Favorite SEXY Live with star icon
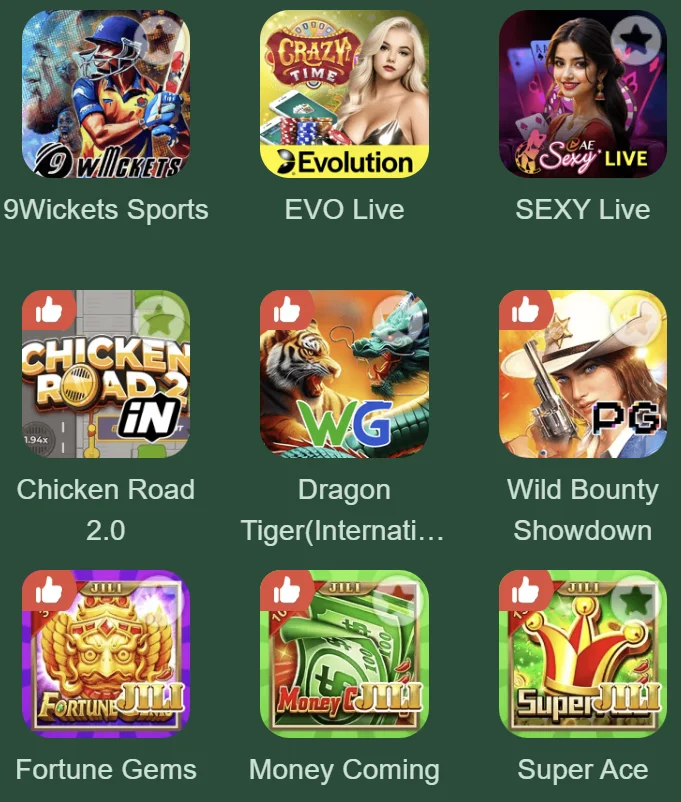Image resolution: width=681 pixels, height=802 pixels. (x=636, y=39)
